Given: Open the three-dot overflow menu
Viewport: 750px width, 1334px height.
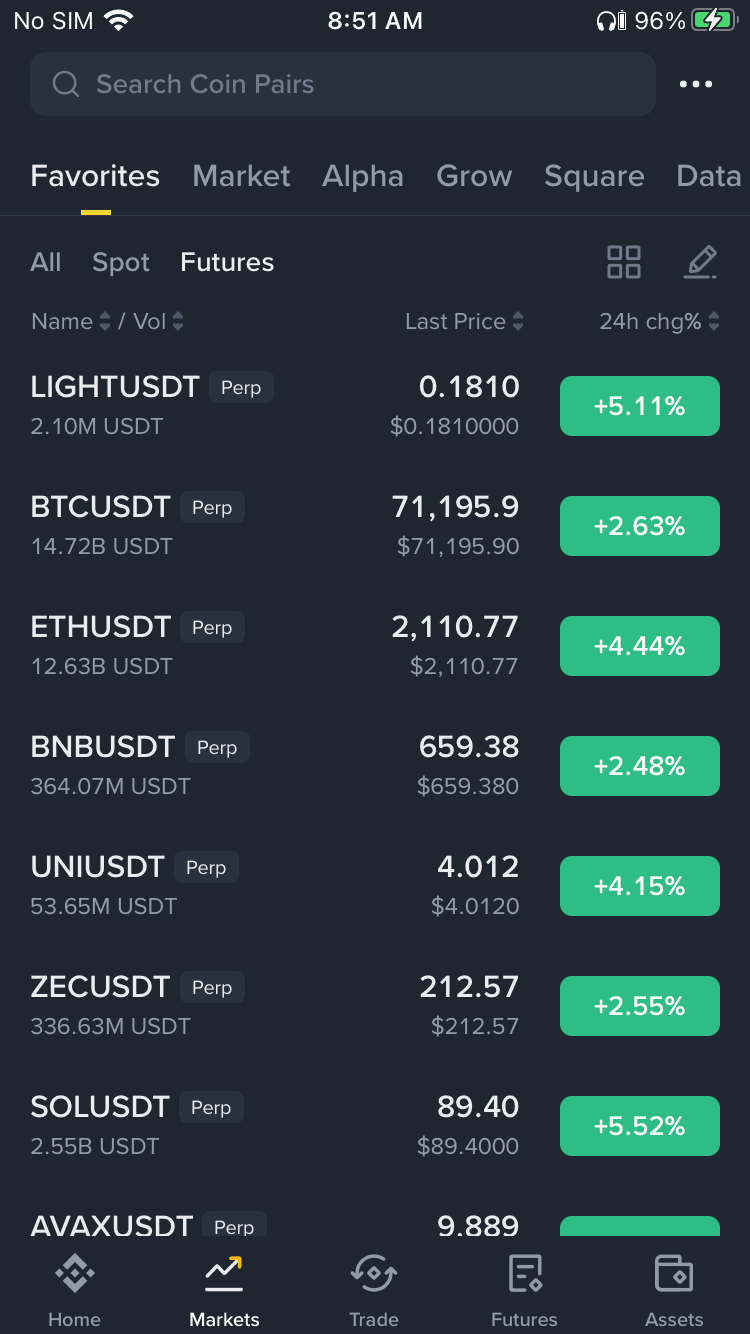Looking at the screenshot, I should click(696, 84).
